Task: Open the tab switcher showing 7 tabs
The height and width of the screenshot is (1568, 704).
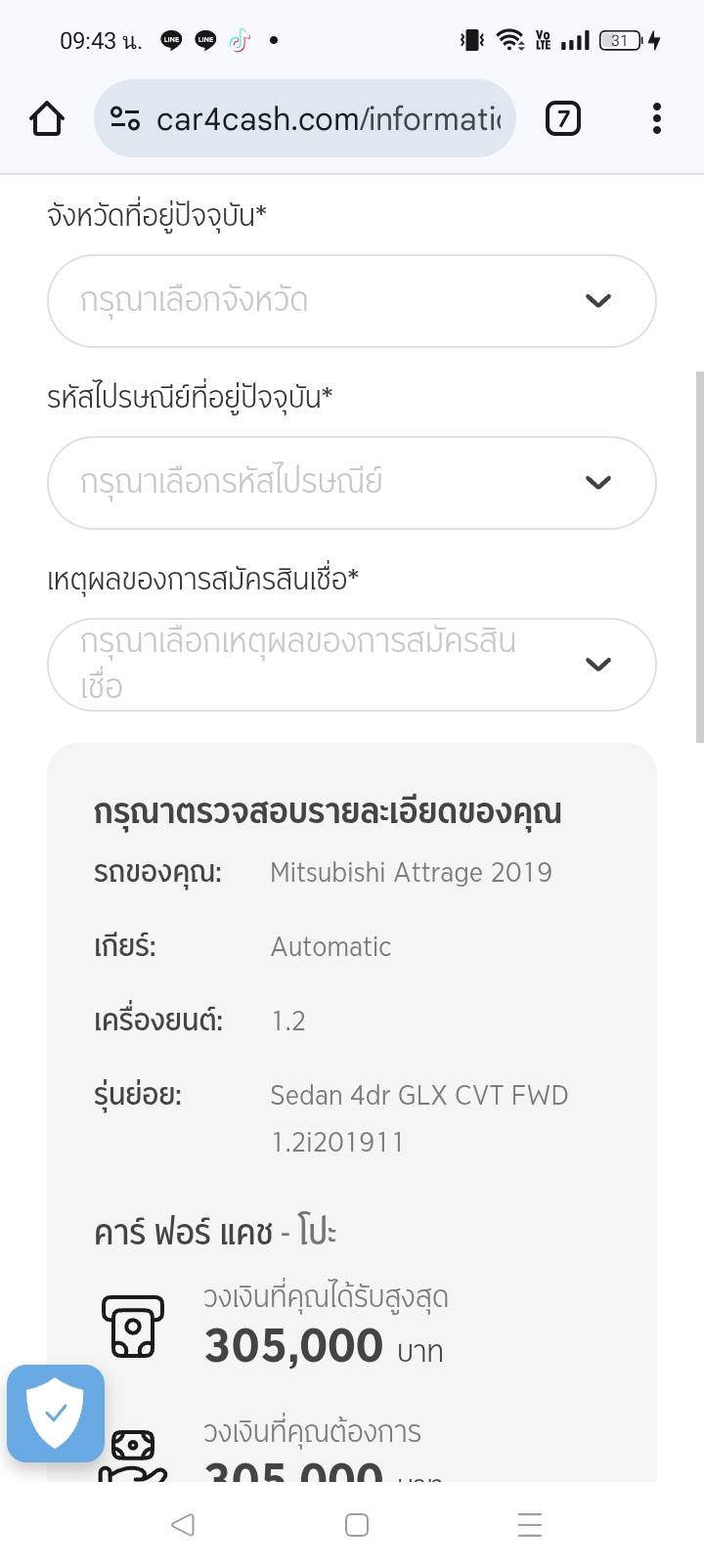Action: coord(562,119)
